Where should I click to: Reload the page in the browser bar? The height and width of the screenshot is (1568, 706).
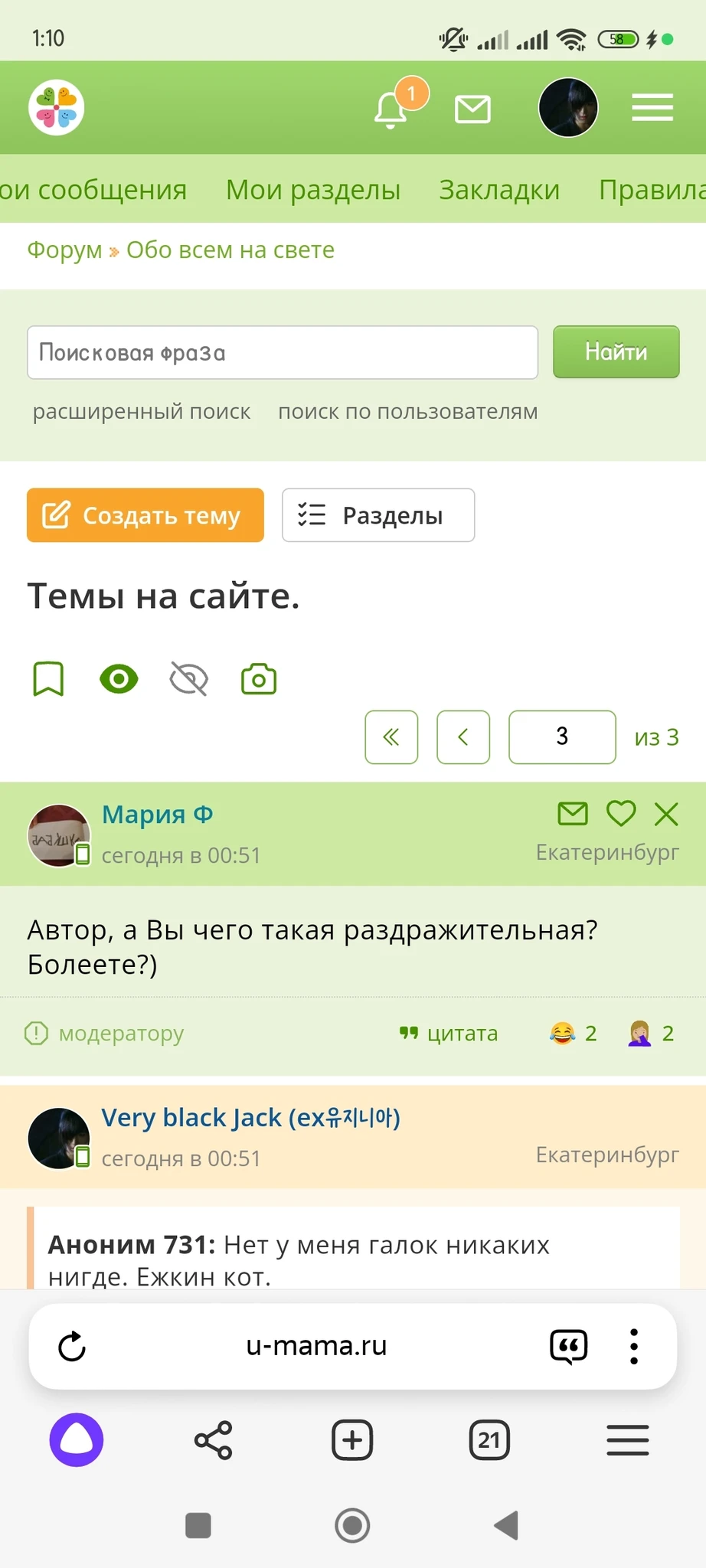72,1347
